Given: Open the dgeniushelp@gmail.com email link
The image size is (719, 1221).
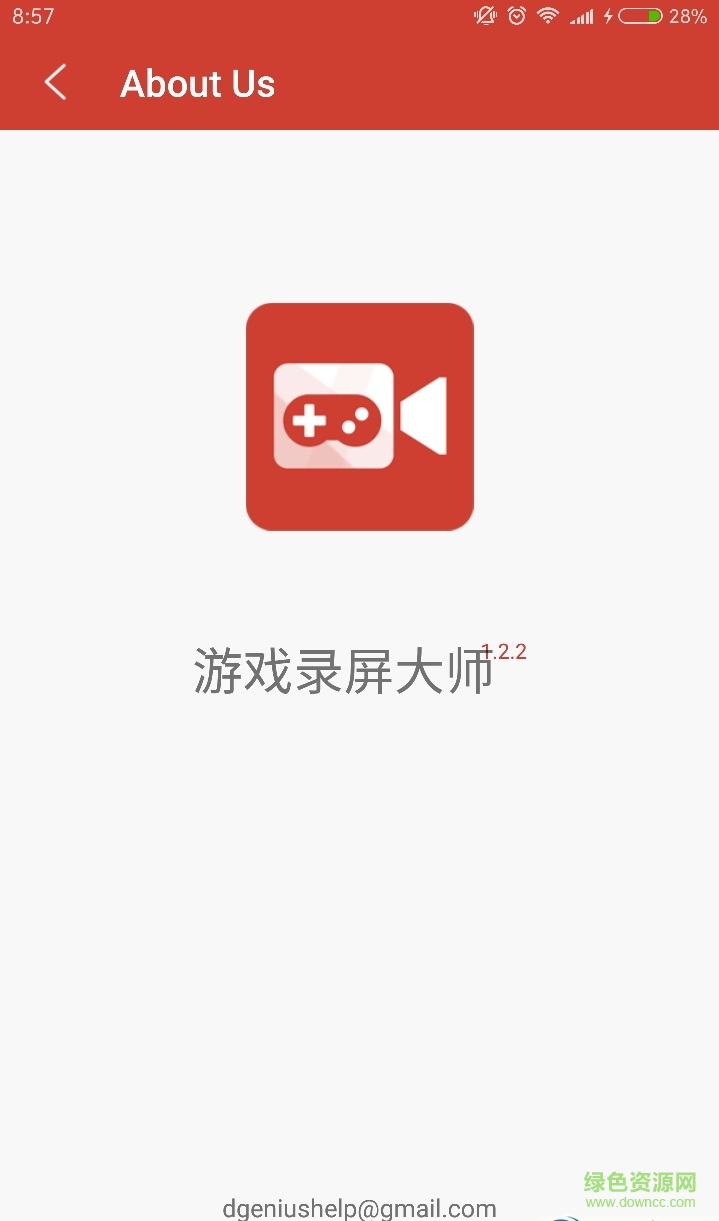Looking at the screenshot, I should (x=359, y=1208).
